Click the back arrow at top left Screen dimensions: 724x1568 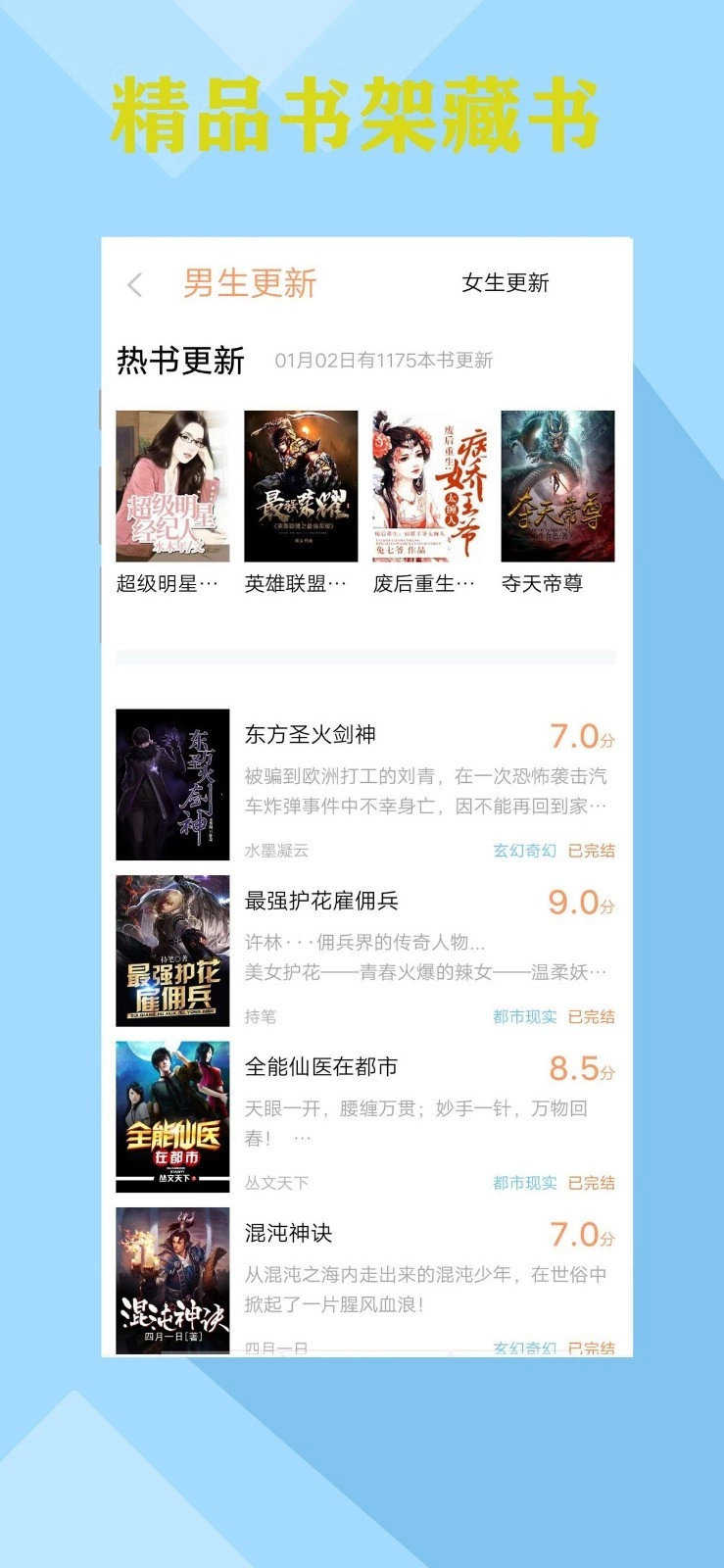coord(133,283)
